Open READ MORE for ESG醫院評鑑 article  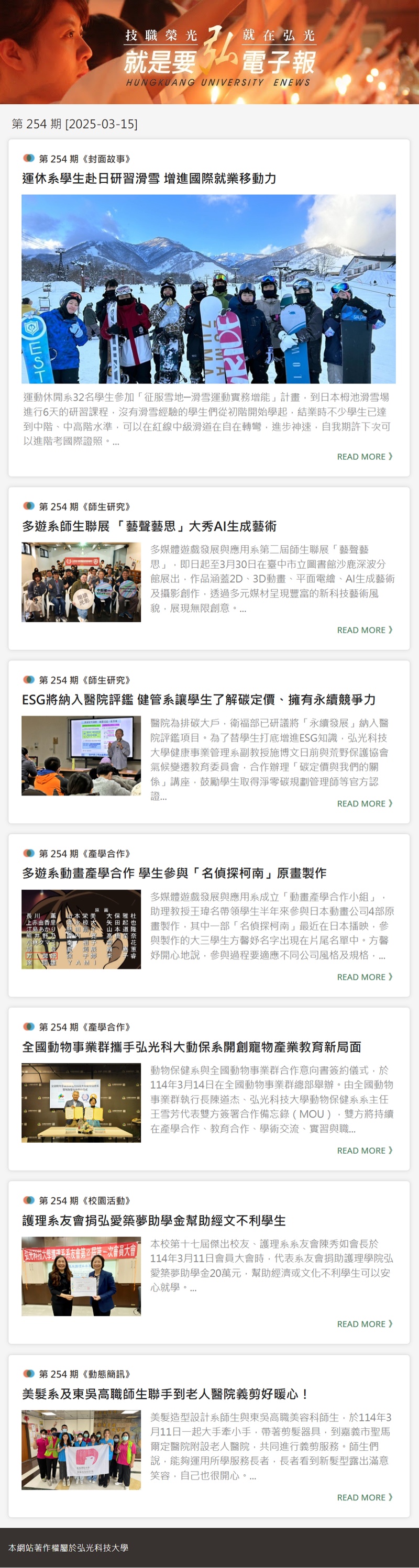(x=364, y=803)
